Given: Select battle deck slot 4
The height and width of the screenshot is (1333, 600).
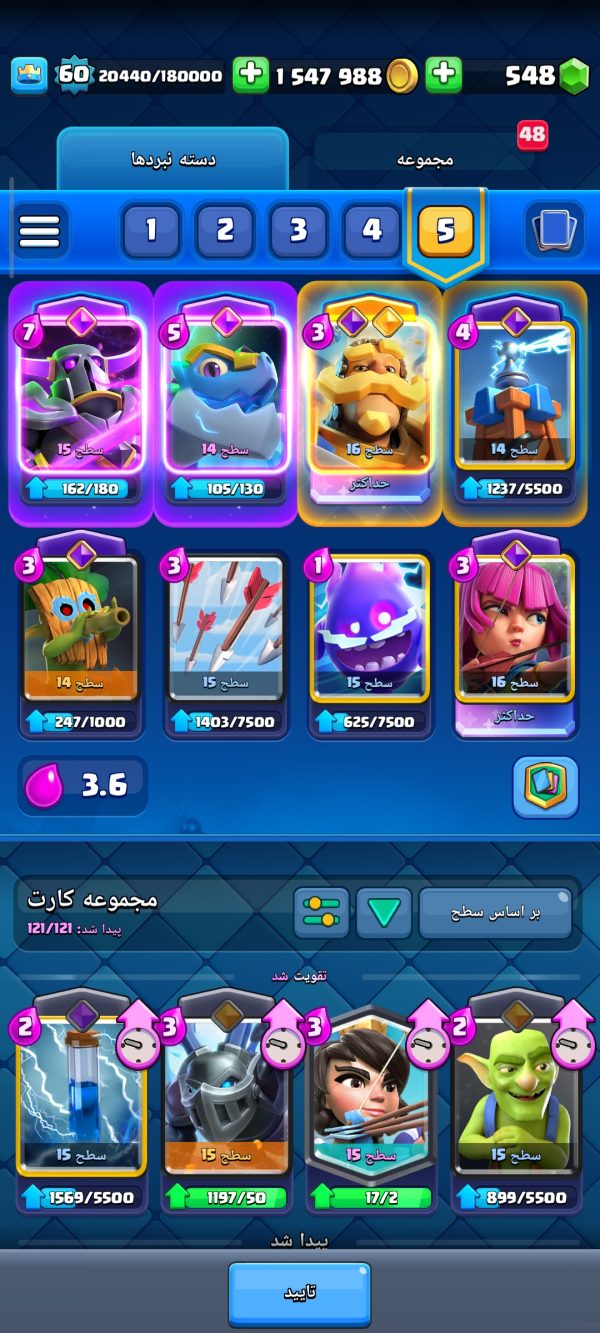Looking at the screenshot, I should point(372,231).
